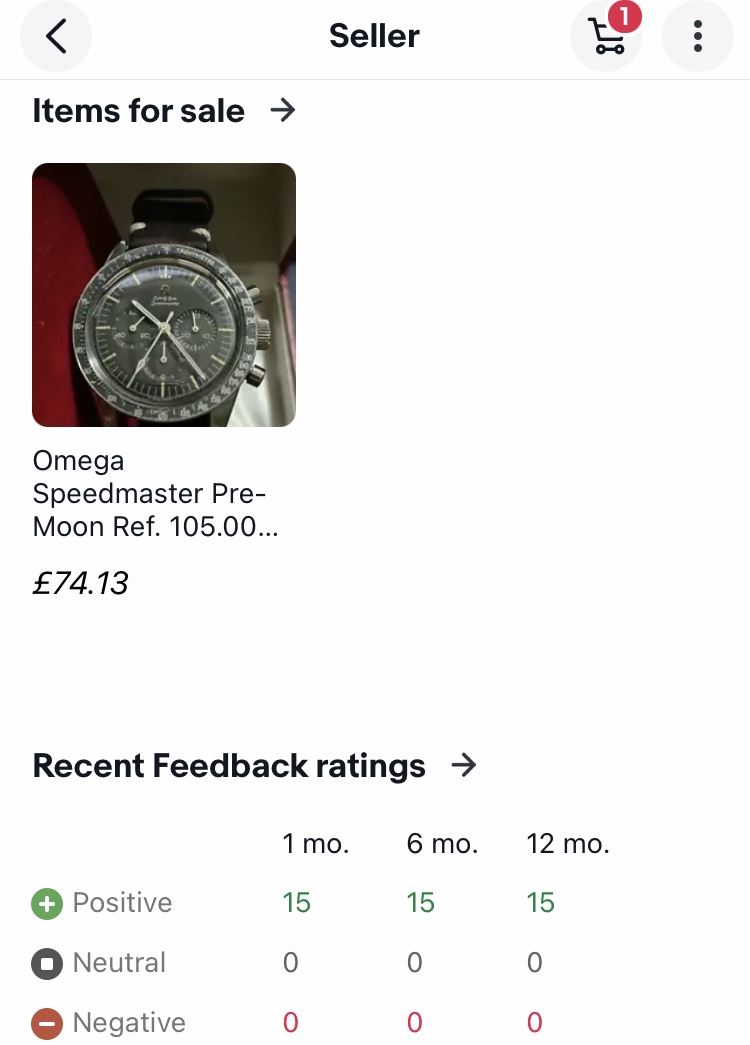This screenshot has height=1045, width=750.
Task: View all items for sale
Action: point(283,110)
